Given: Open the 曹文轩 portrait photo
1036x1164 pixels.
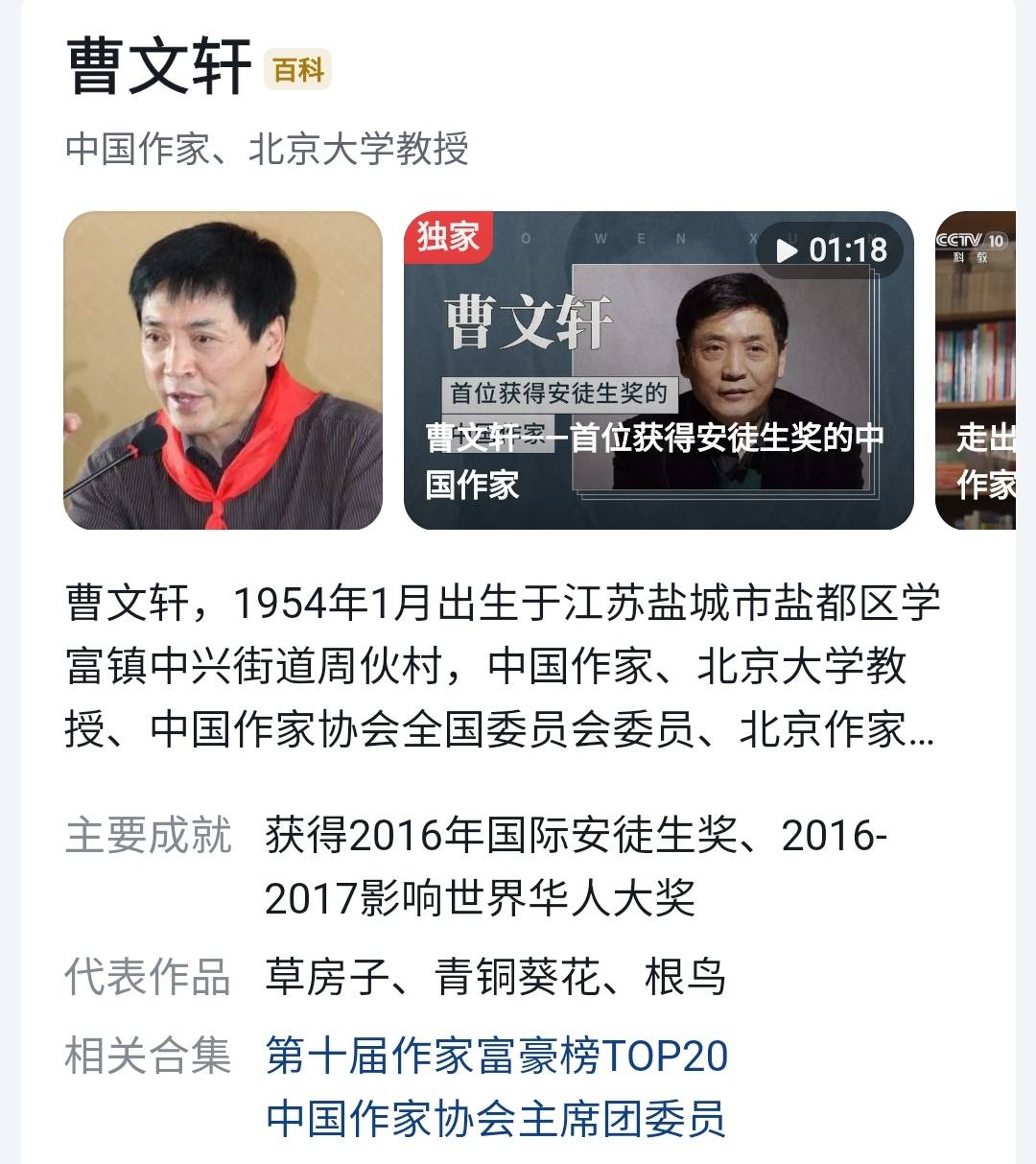Looking at the screenshot, I should coord(223,370).
